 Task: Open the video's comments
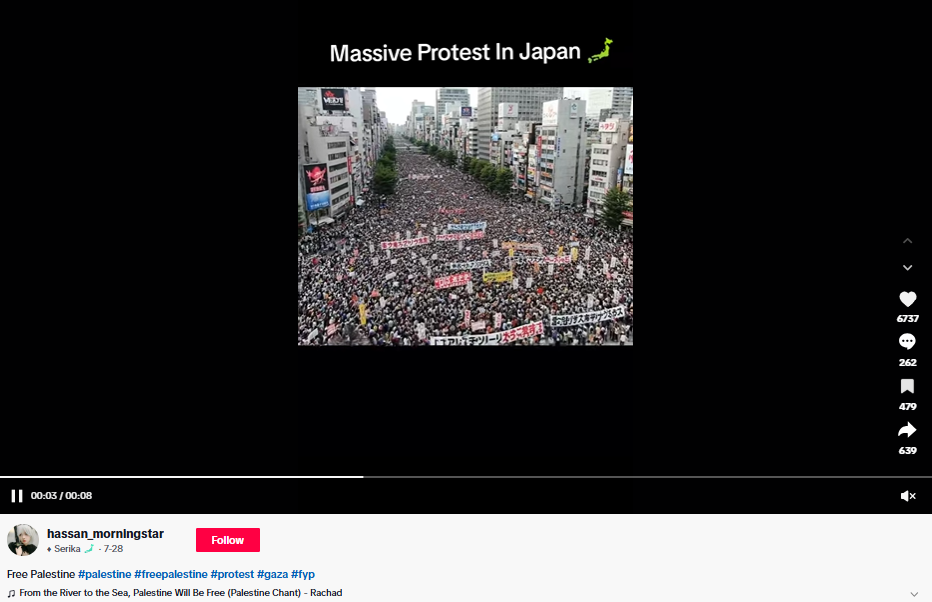tap(907, 342)
